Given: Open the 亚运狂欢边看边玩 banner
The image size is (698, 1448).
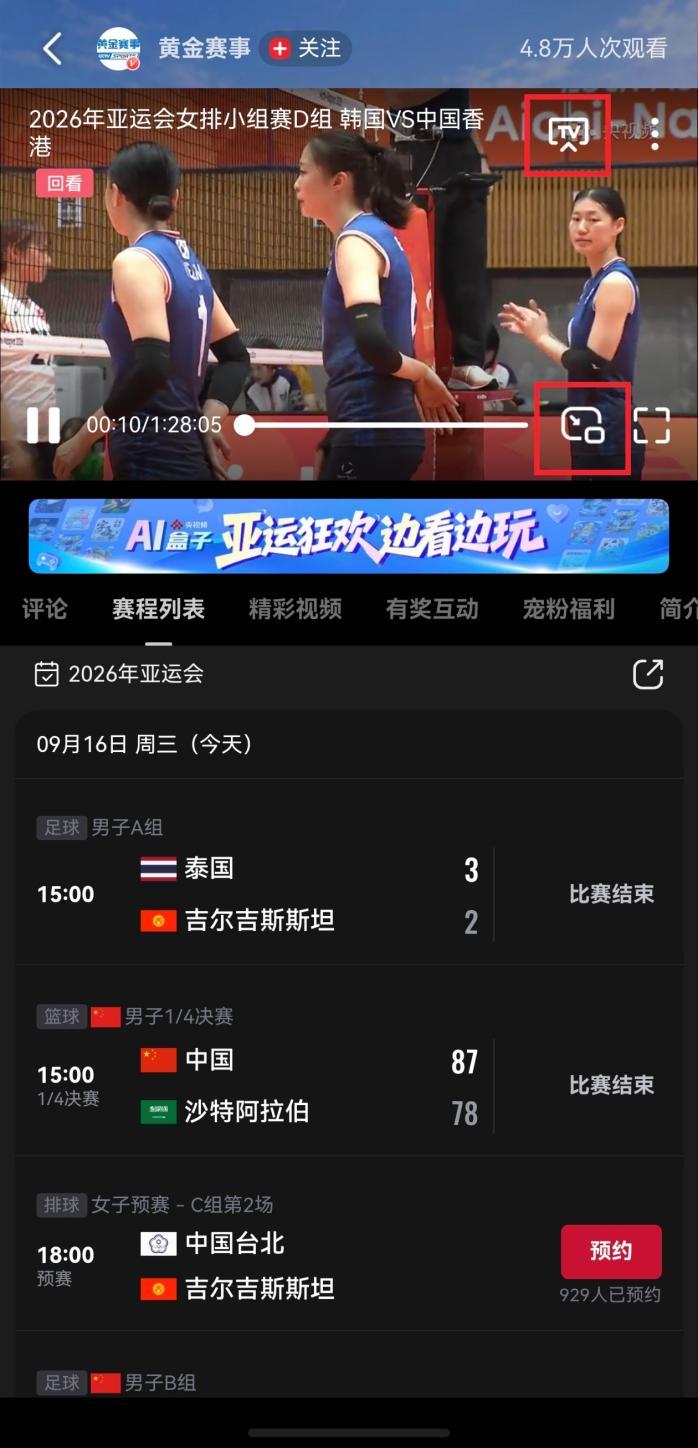Looking at the screenshot, I should 348,536.
